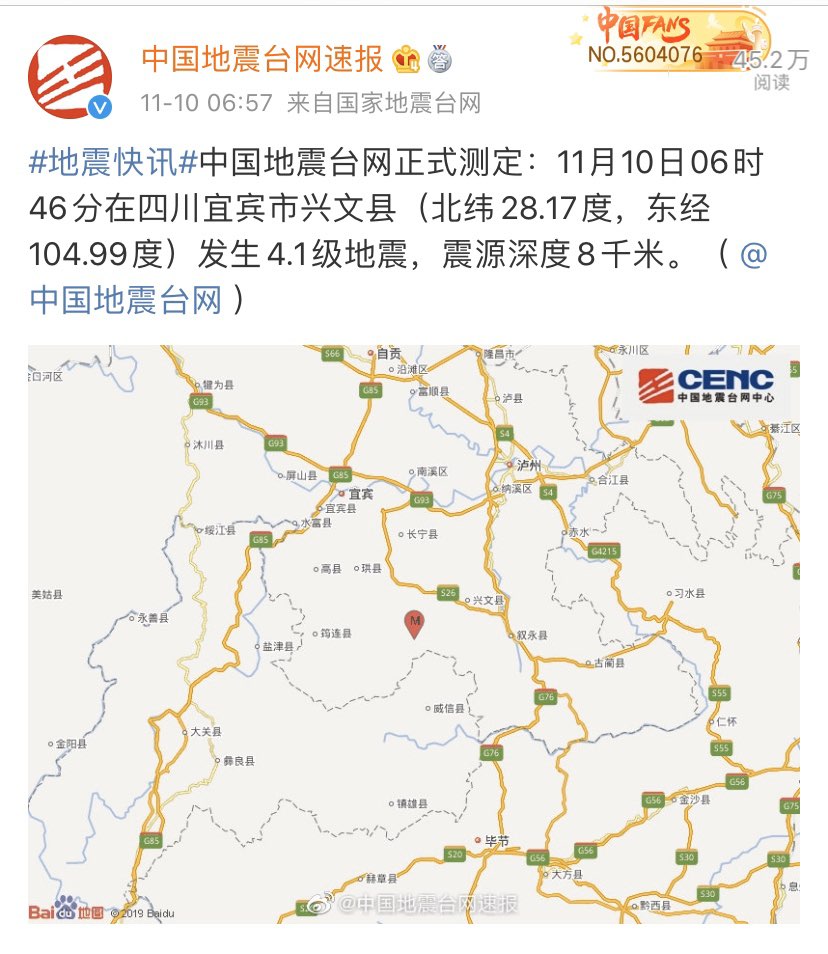828x954 pixels.
Task: View the earthquake map image full size
Action: [413, 633]
